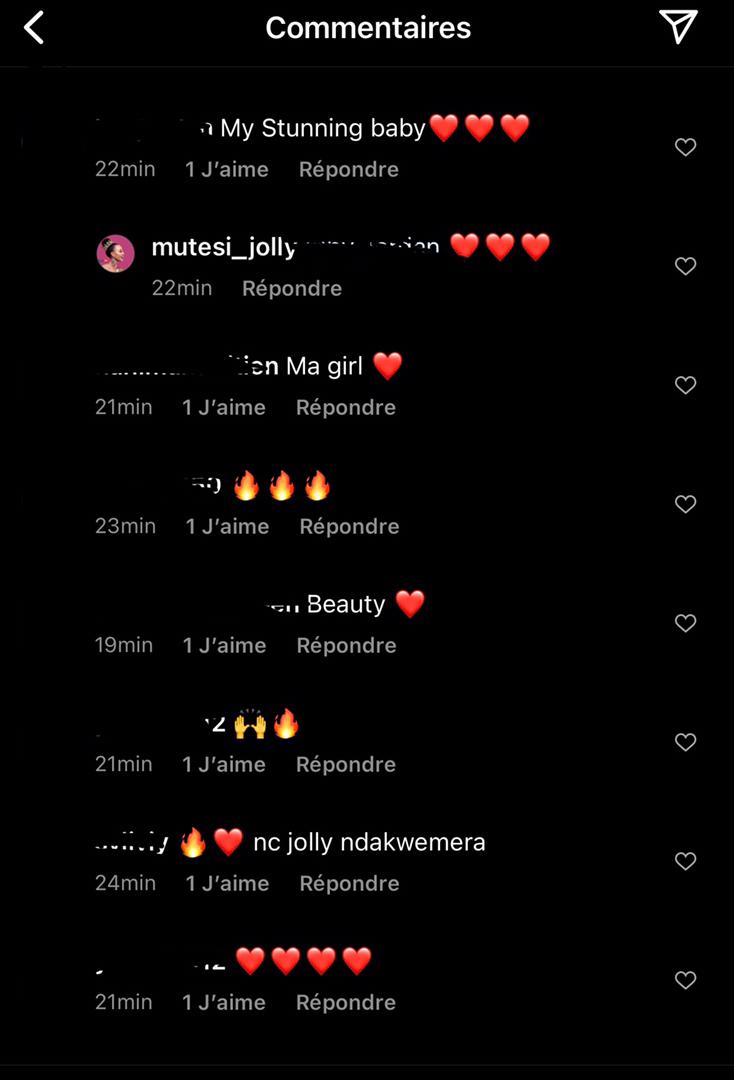Like the three fire emojis comment
Viewport: 734px width, 1080px height.
[x=685, y=504]
